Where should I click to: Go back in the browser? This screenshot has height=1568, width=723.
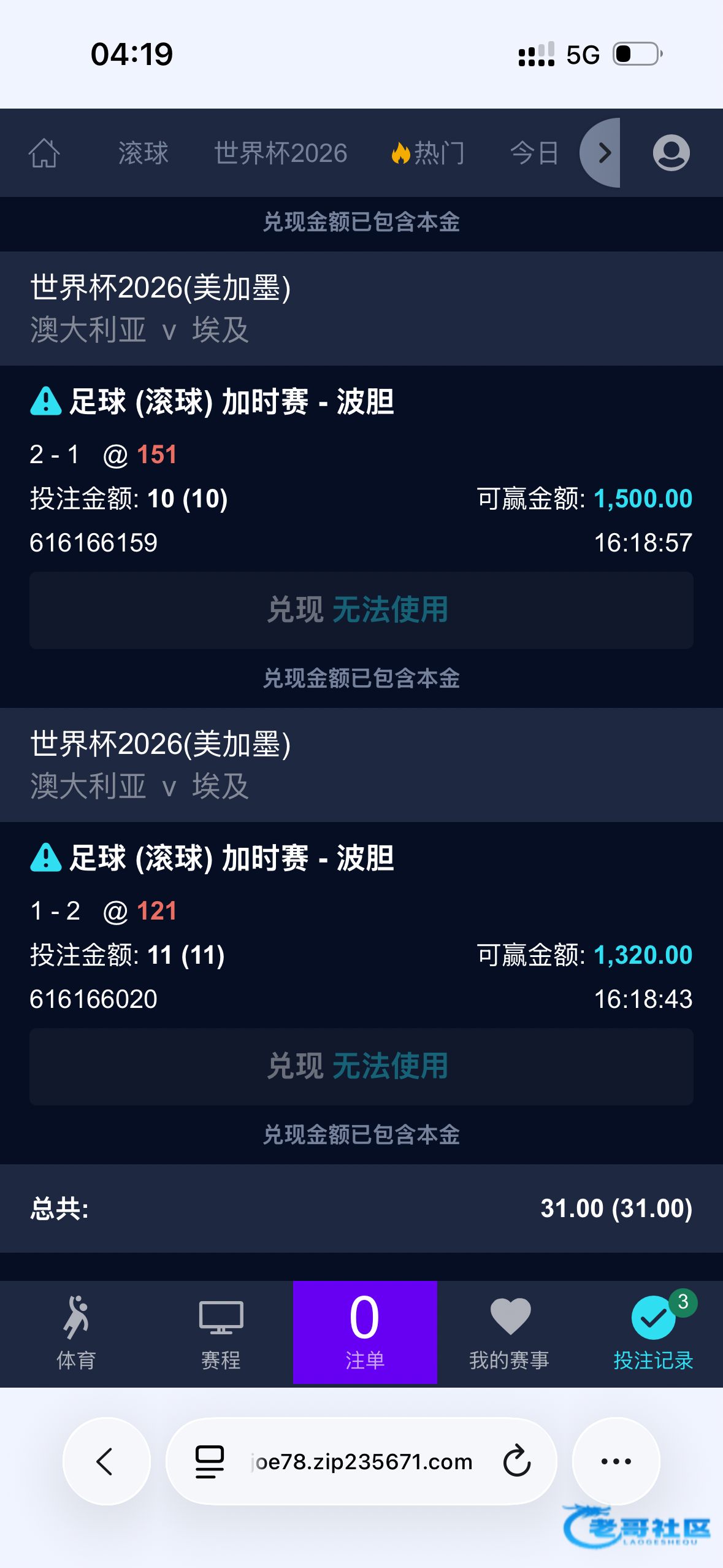[x=107, y=1461]
